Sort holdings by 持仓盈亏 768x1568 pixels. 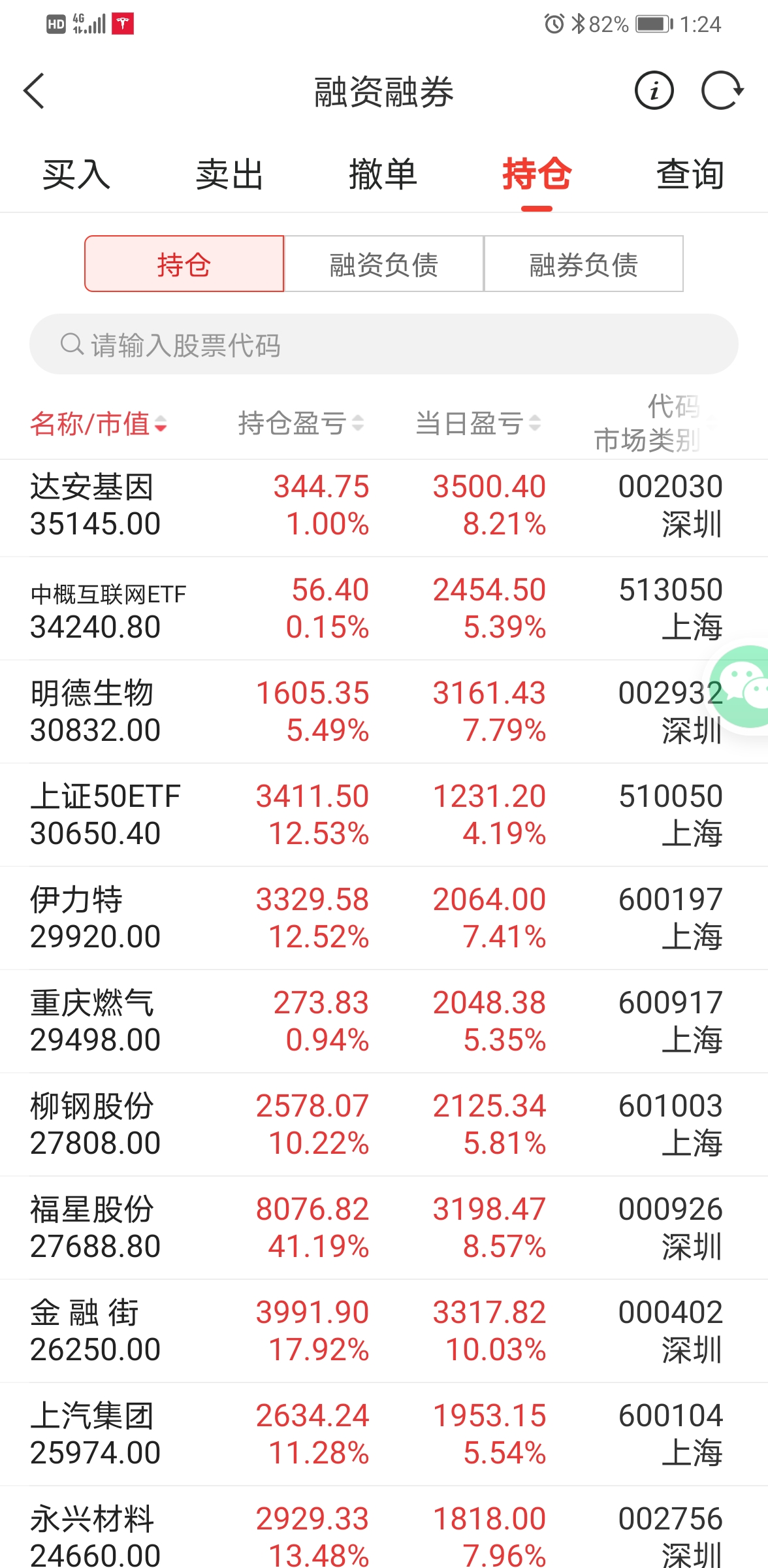pos(300,424)
